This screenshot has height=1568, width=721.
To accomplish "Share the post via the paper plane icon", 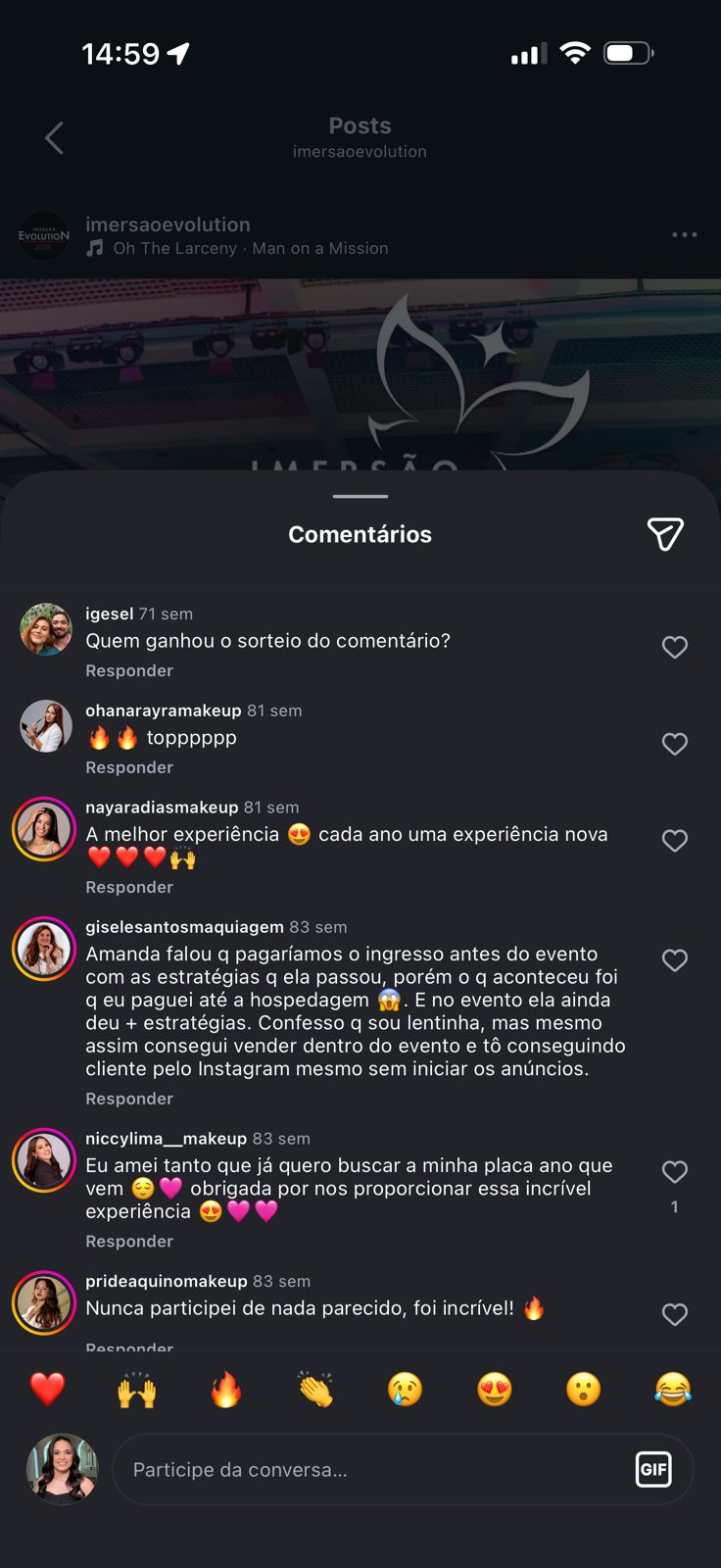I will pos(665,534).
